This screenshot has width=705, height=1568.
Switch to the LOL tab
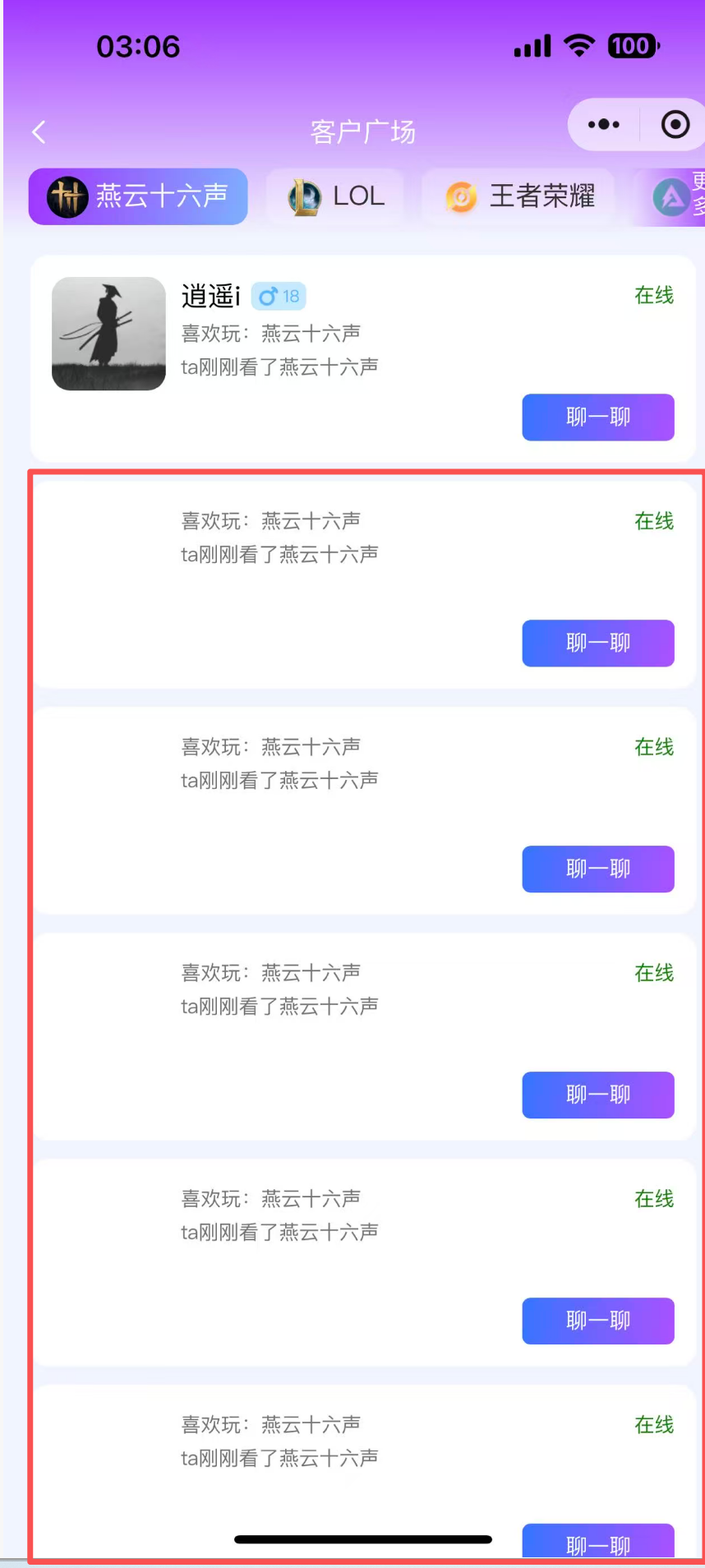click(336, 196)
